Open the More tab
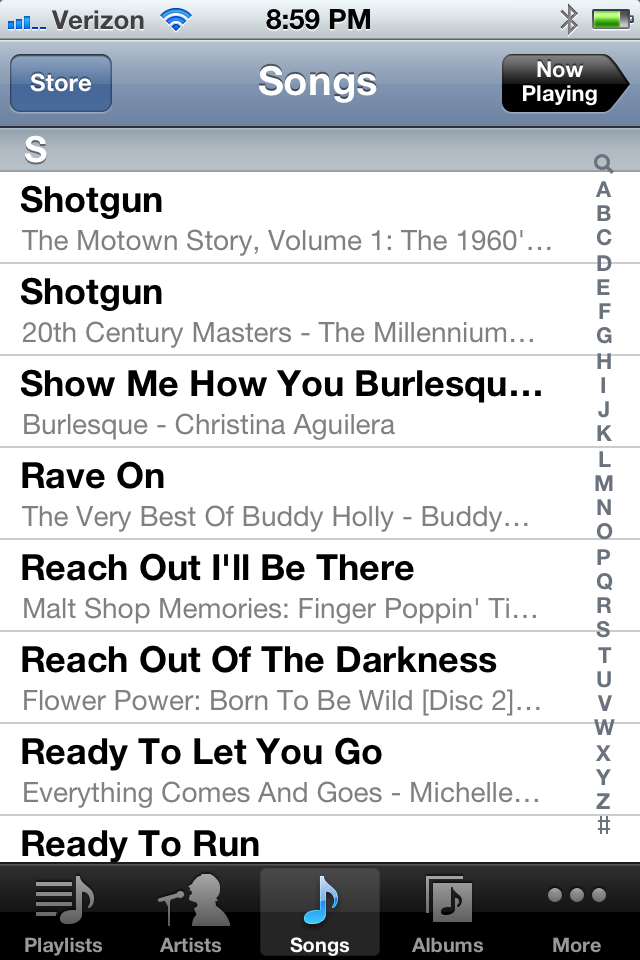Image resolution: width=640 pixels, height=960 pixels. pos(576,912)
